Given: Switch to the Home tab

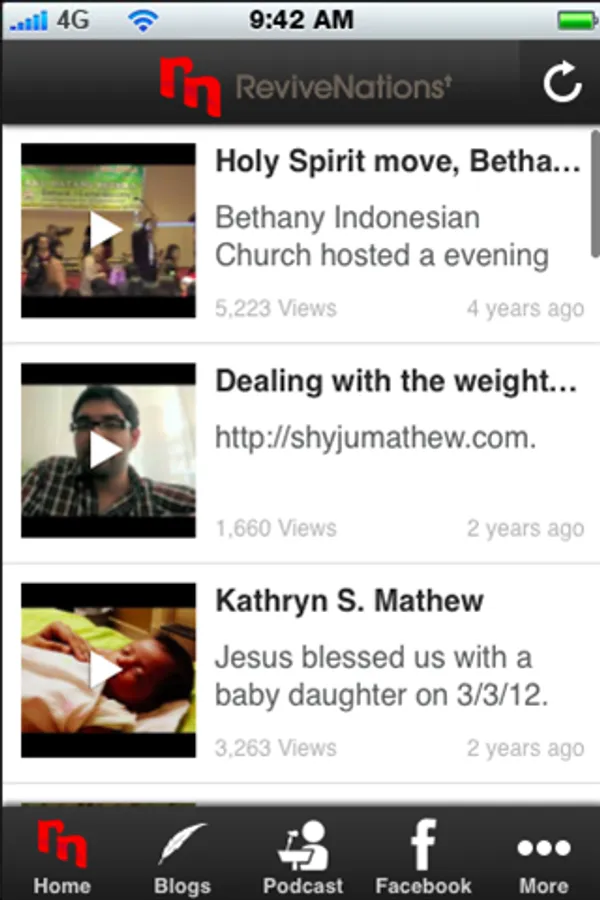Looking at the screenshot, I should 61,856.
